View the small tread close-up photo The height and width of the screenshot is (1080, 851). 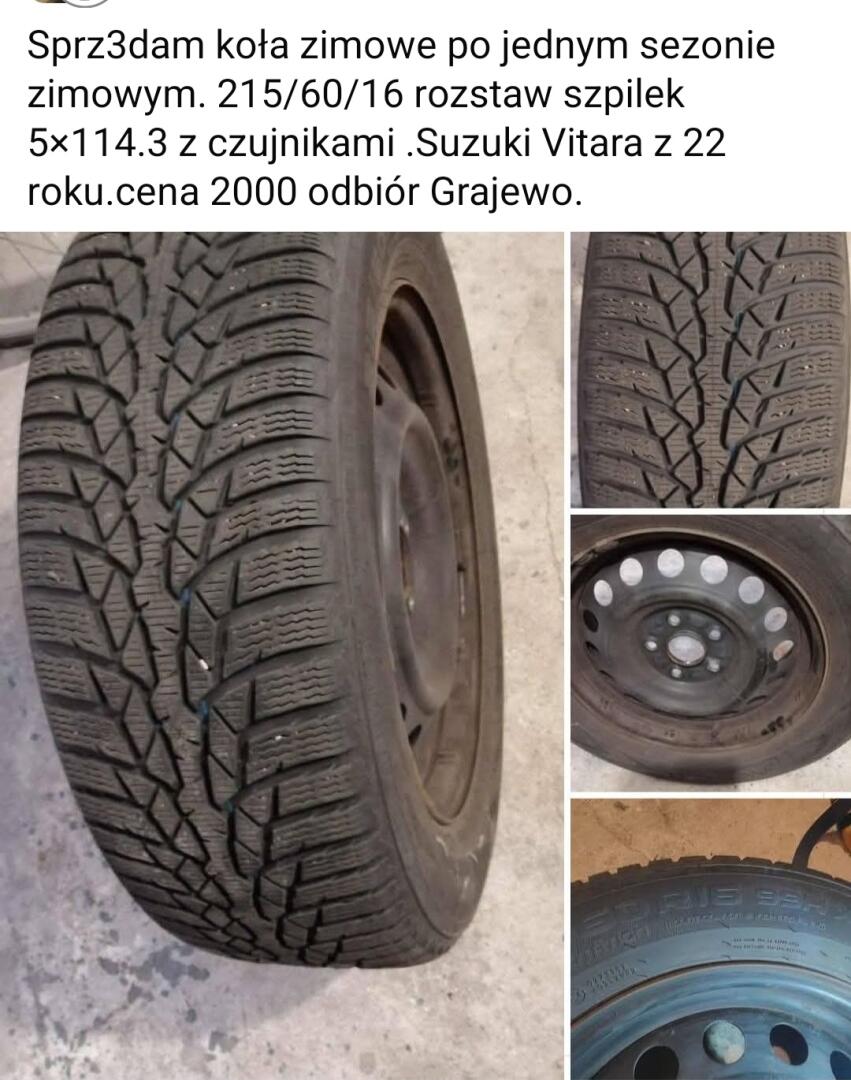point(711,369)
